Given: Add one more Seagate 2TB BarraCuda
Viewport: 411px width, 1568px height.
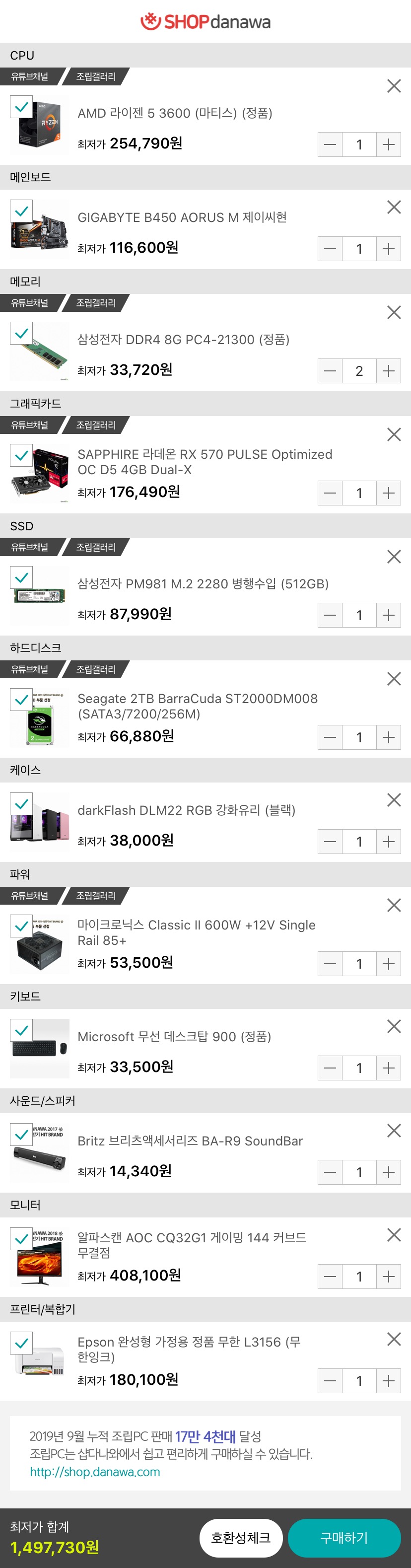Looking at the screenshot, I should tap(389, 737).
